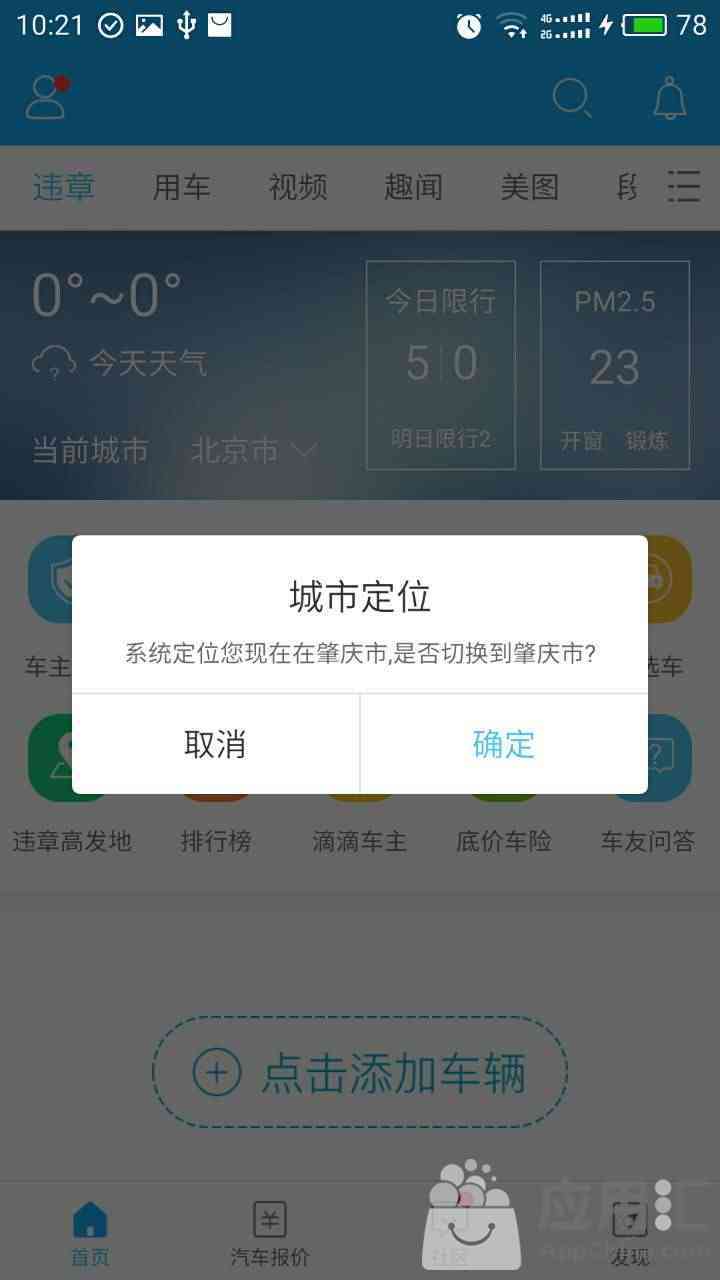The width and height of the screenshot is (720, 1280).
Task: Expand the 北京市 city dropdown
Action: click(x=254, y=451)
